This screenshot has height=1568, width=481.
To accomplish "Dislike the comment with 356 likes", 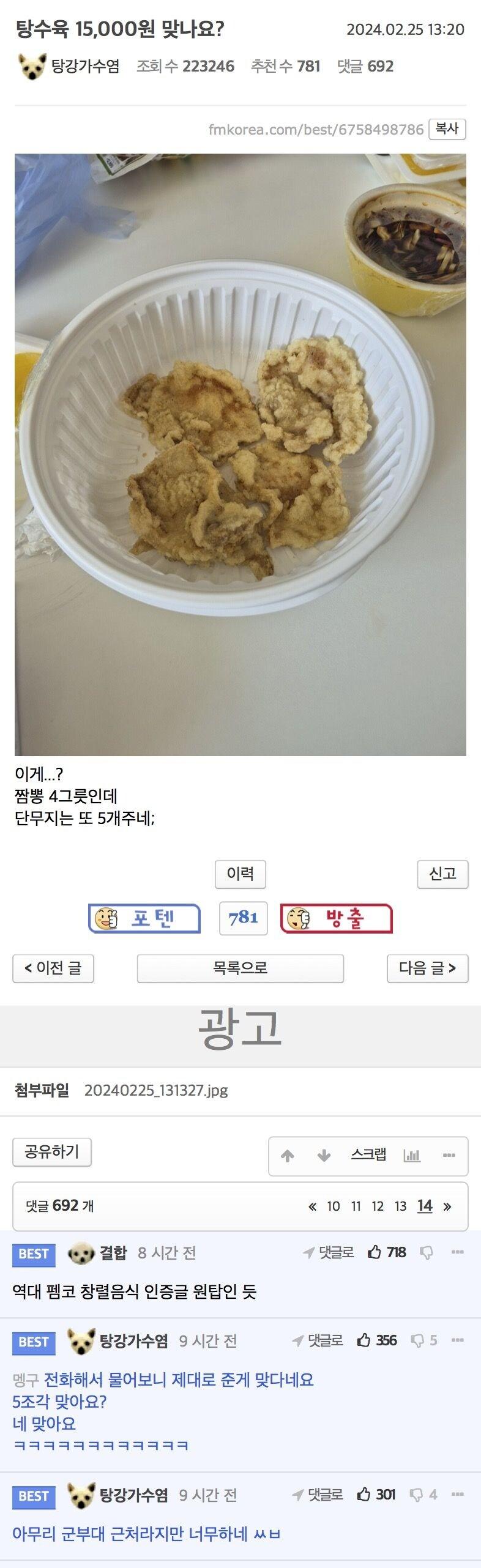I will click(417, 1340).
